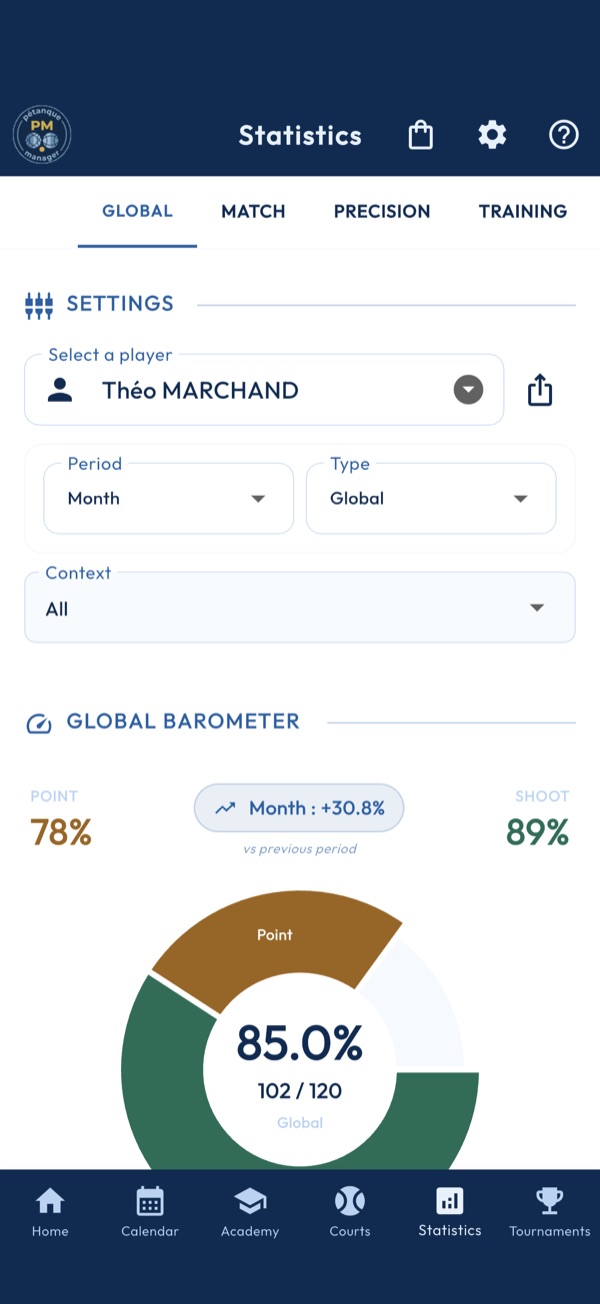Switch to the Match tab

pos(253,211)
